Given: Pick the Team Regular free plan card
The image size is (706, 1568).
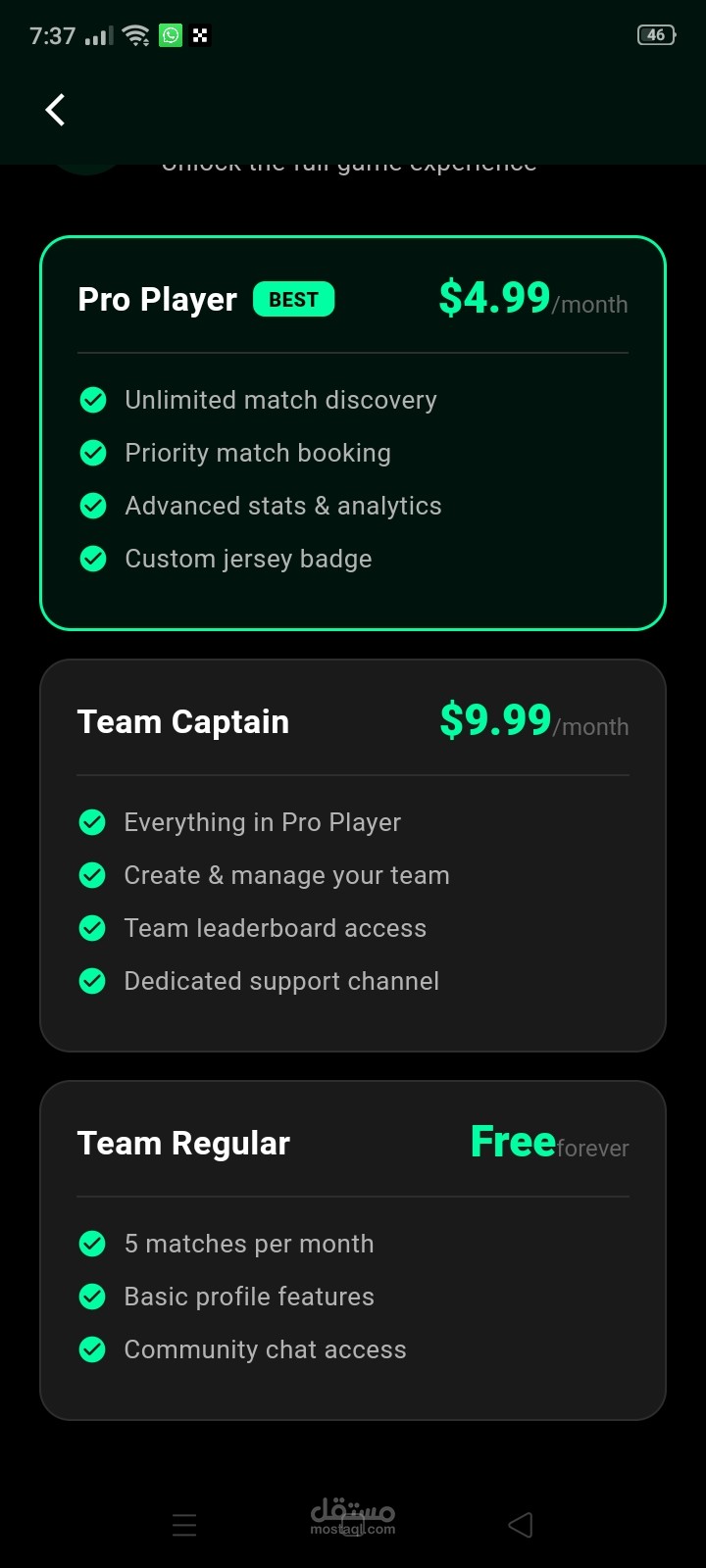Looking at the screenshot, I should tap(353, 1250).
